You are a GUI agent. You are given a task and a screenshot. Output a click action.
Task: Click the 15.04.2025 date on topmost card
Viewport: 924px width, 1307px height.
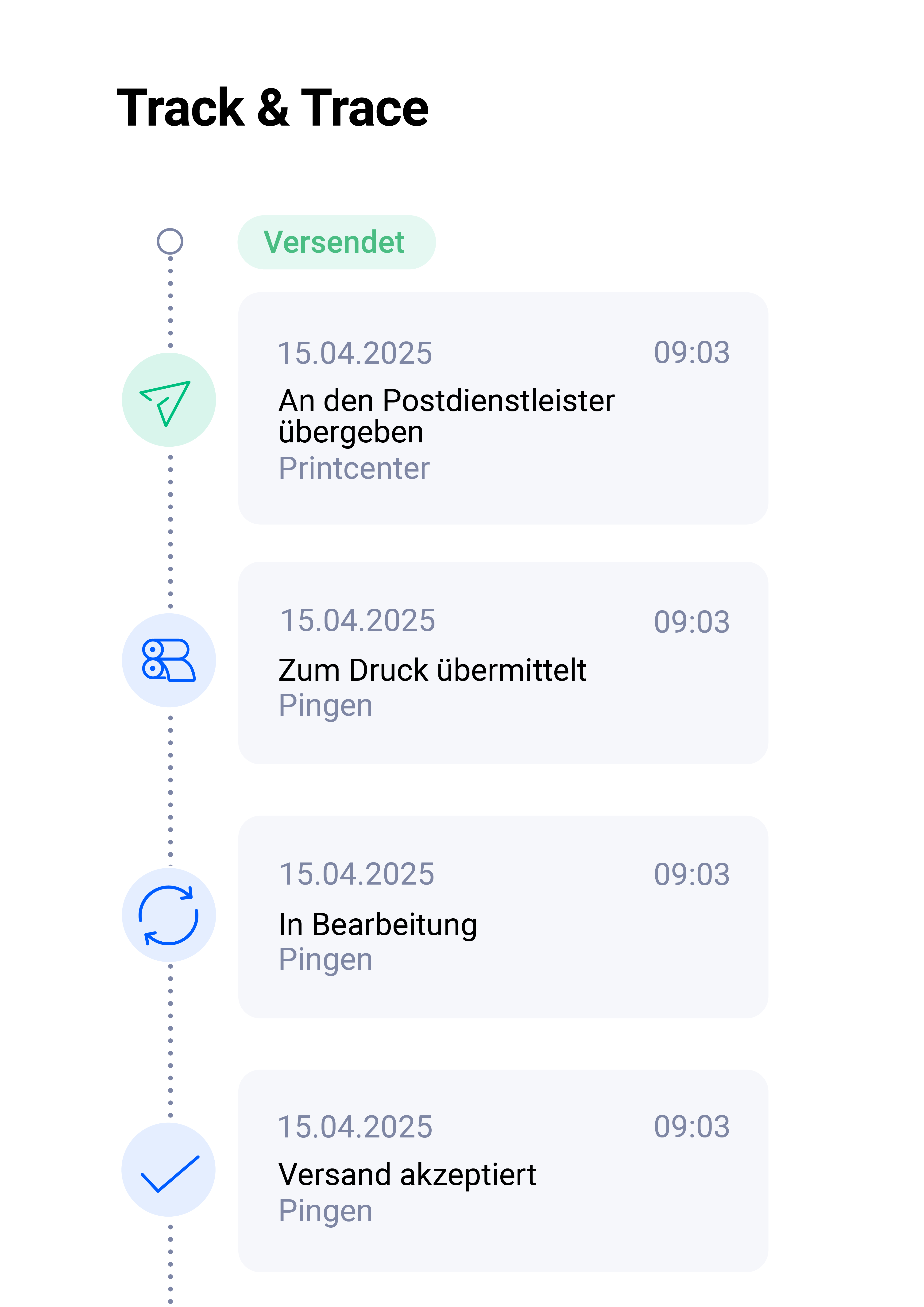pos(355,352)
